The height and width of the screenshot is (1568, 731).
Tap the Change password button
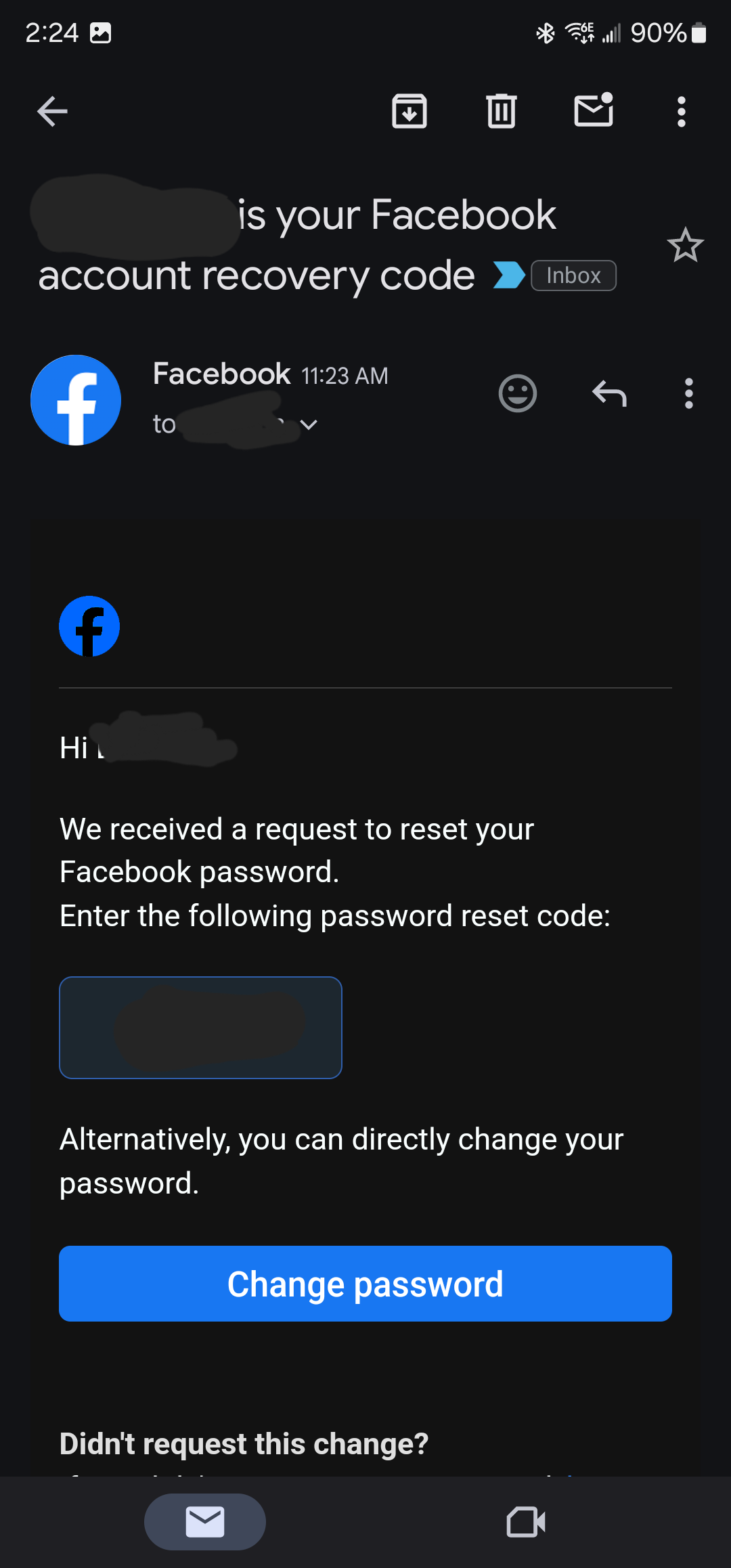[x=365, y=1284]
